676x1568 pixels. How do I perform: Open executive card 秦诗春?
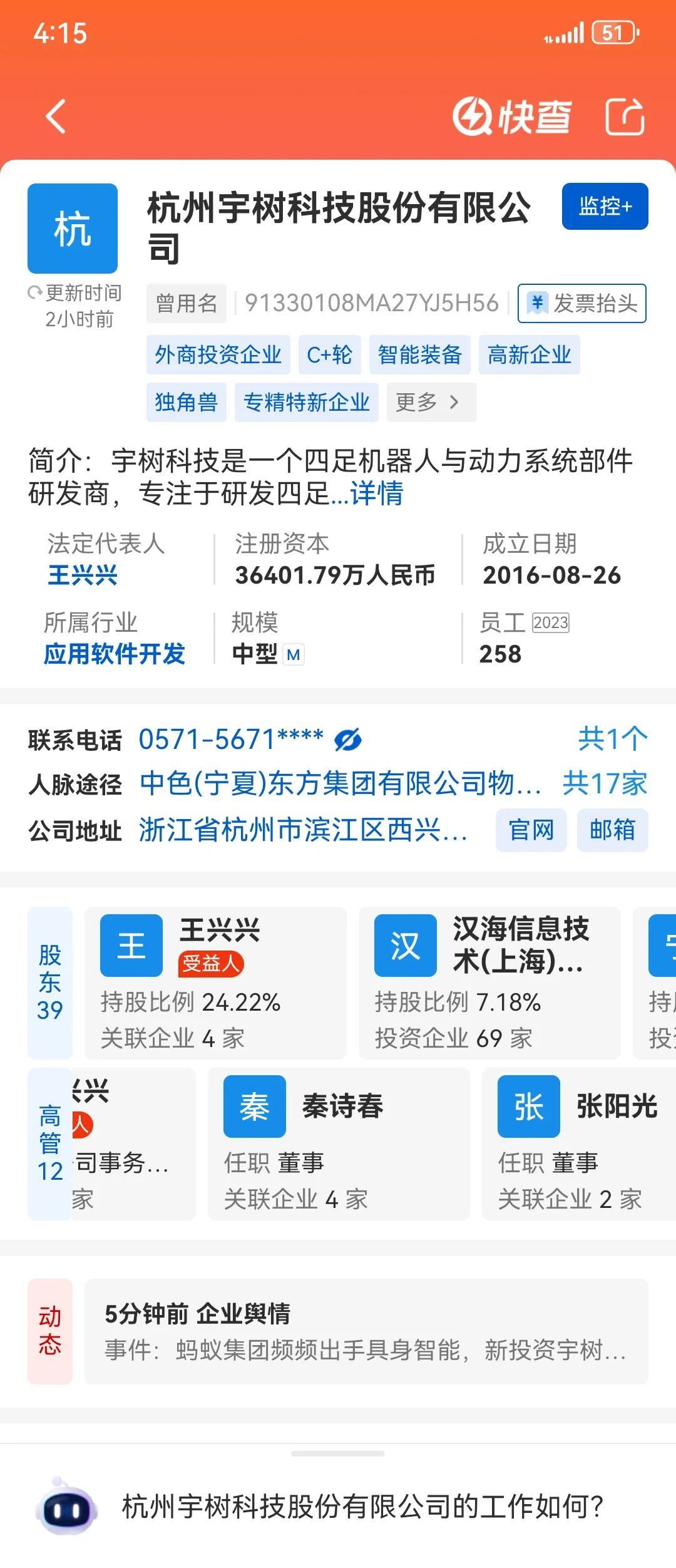(338, 1144)
